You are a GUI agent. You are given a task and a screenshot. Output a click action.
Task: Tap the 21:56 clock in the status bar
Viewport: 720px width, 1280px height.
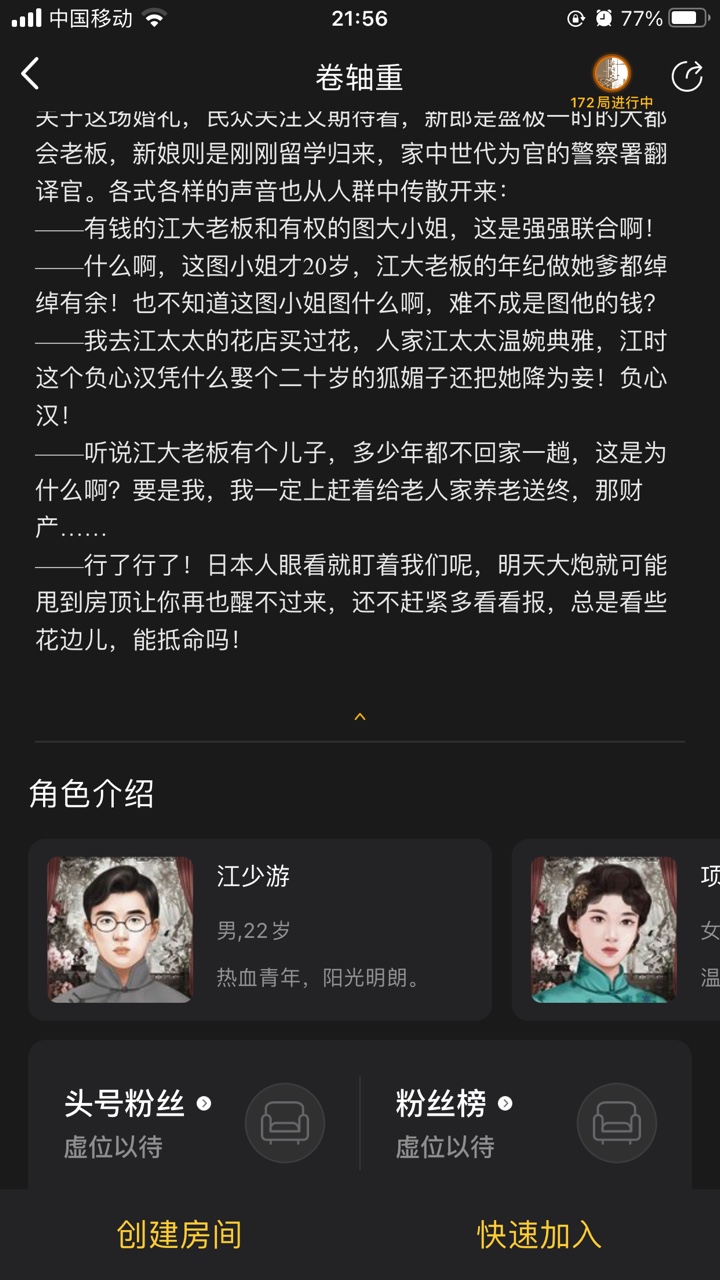(x=359, y=16)
